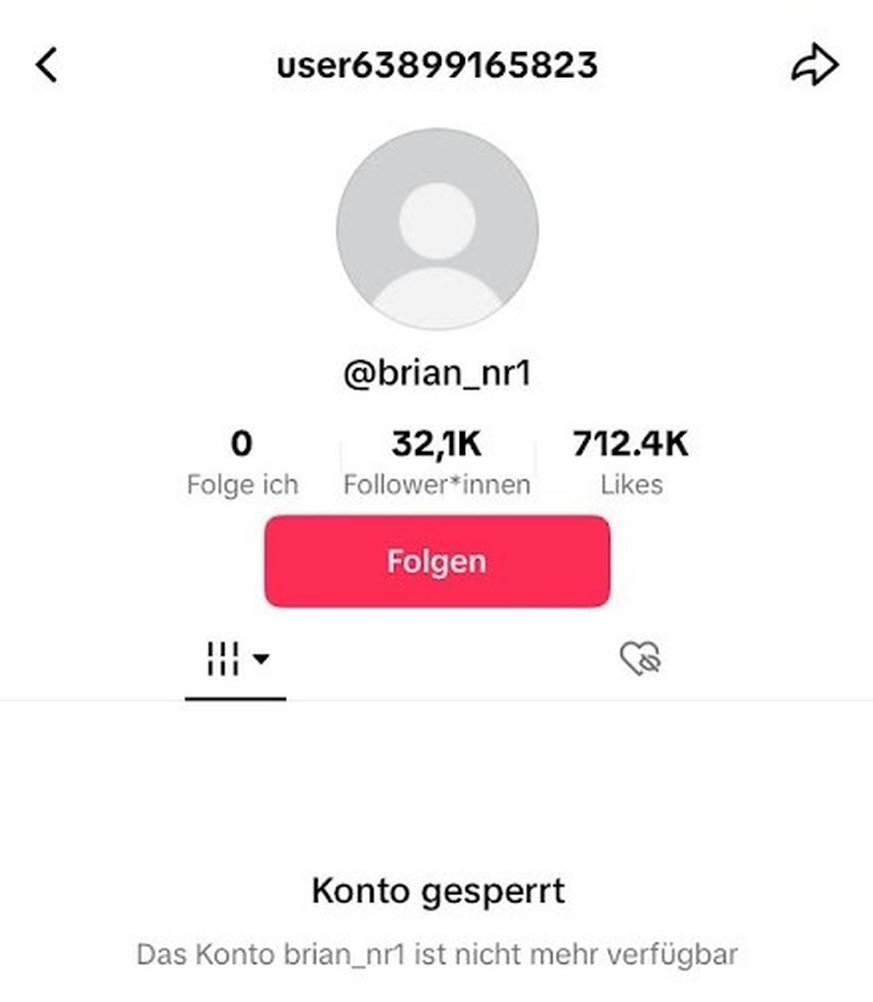Share this profile via arrow icon
The image size is (873, 1002).
[815, 66]
